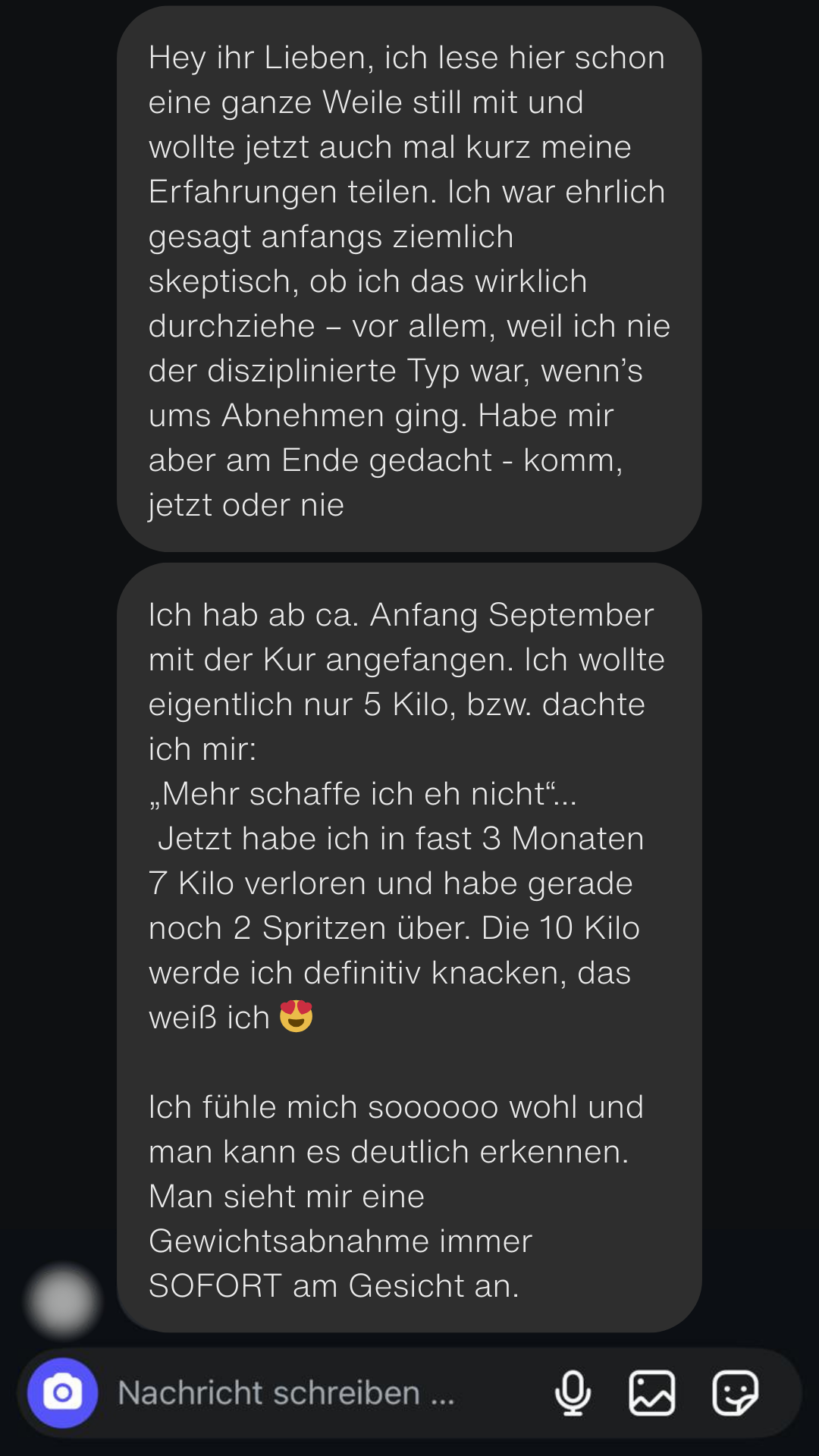
Task: Open the photo gallery picker
Action: pyautogui.click(x=652, y=1393)
